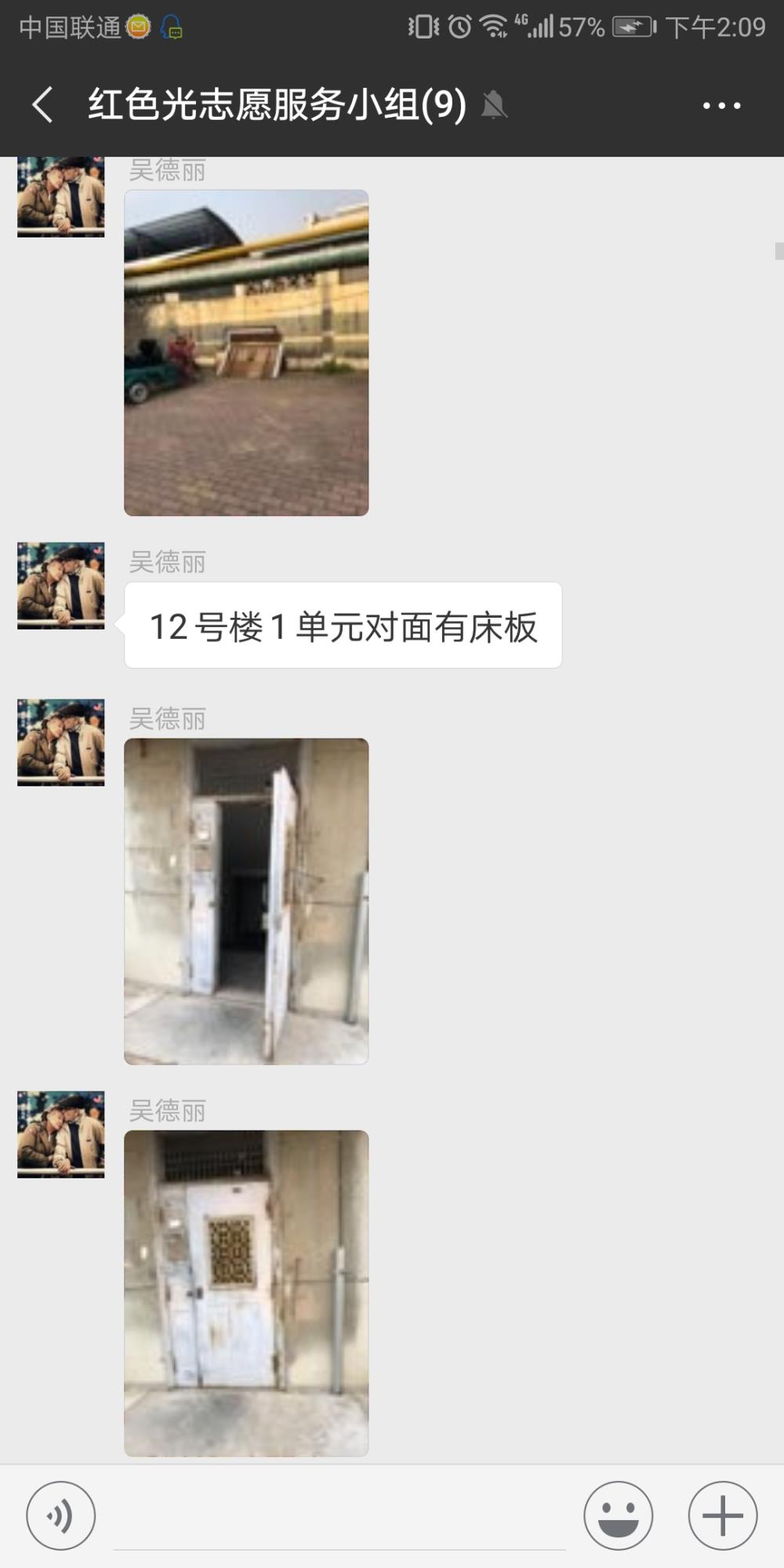
Task: Open the plus attachment menu
Action: tap(723, 1515)
